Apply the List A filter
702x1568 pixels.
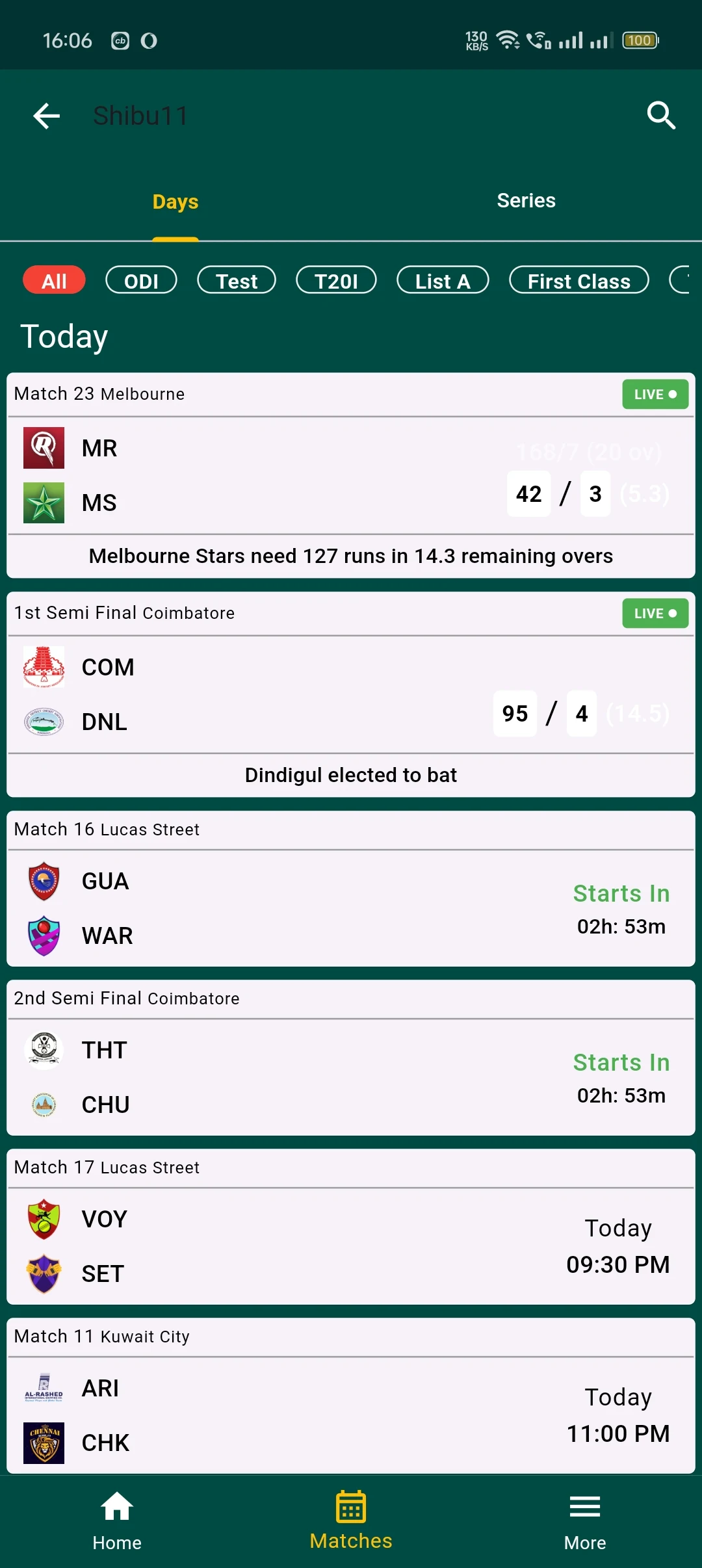(x=443, y=280)
